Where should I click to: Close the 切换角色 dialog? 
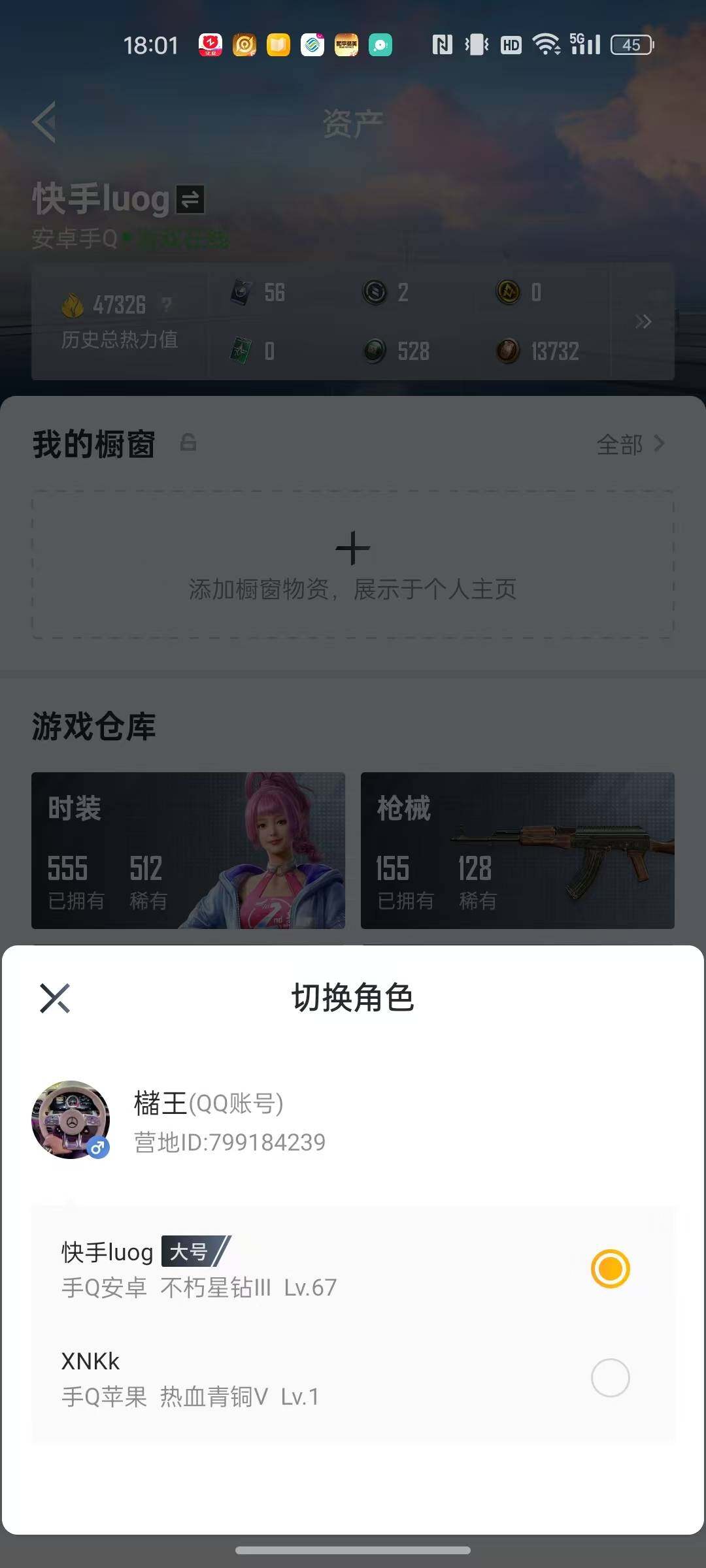click(55, 998)
